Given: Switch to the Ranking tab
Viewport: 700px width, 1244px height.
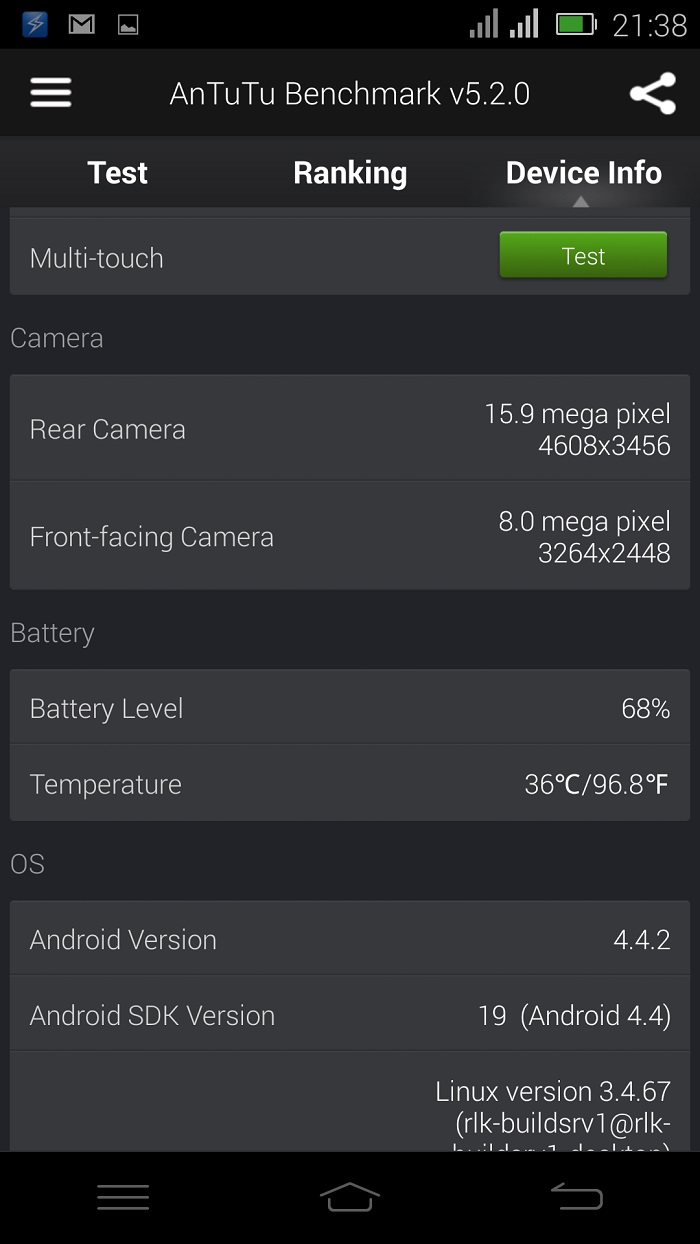Looking at the screenshot, I should point(350,173).
